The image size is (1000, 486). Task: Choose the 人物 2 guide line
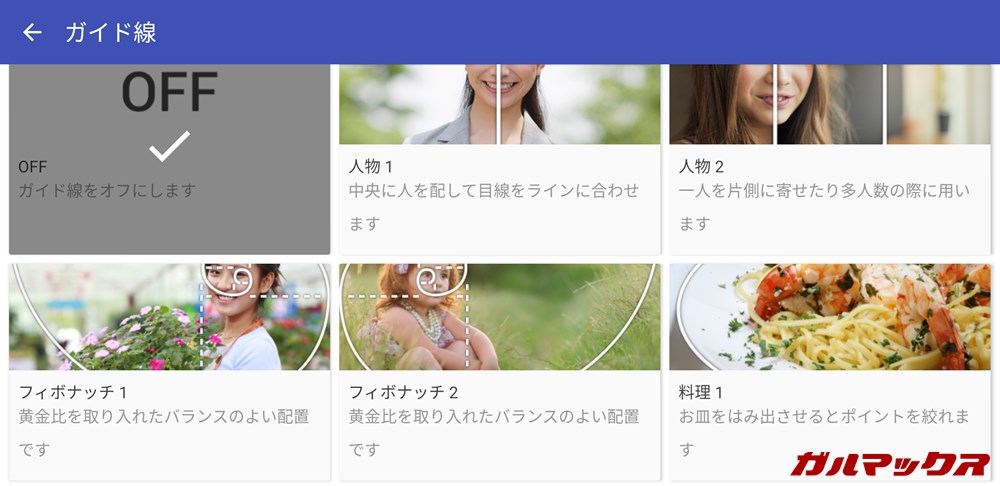click(x=829, y=158)
